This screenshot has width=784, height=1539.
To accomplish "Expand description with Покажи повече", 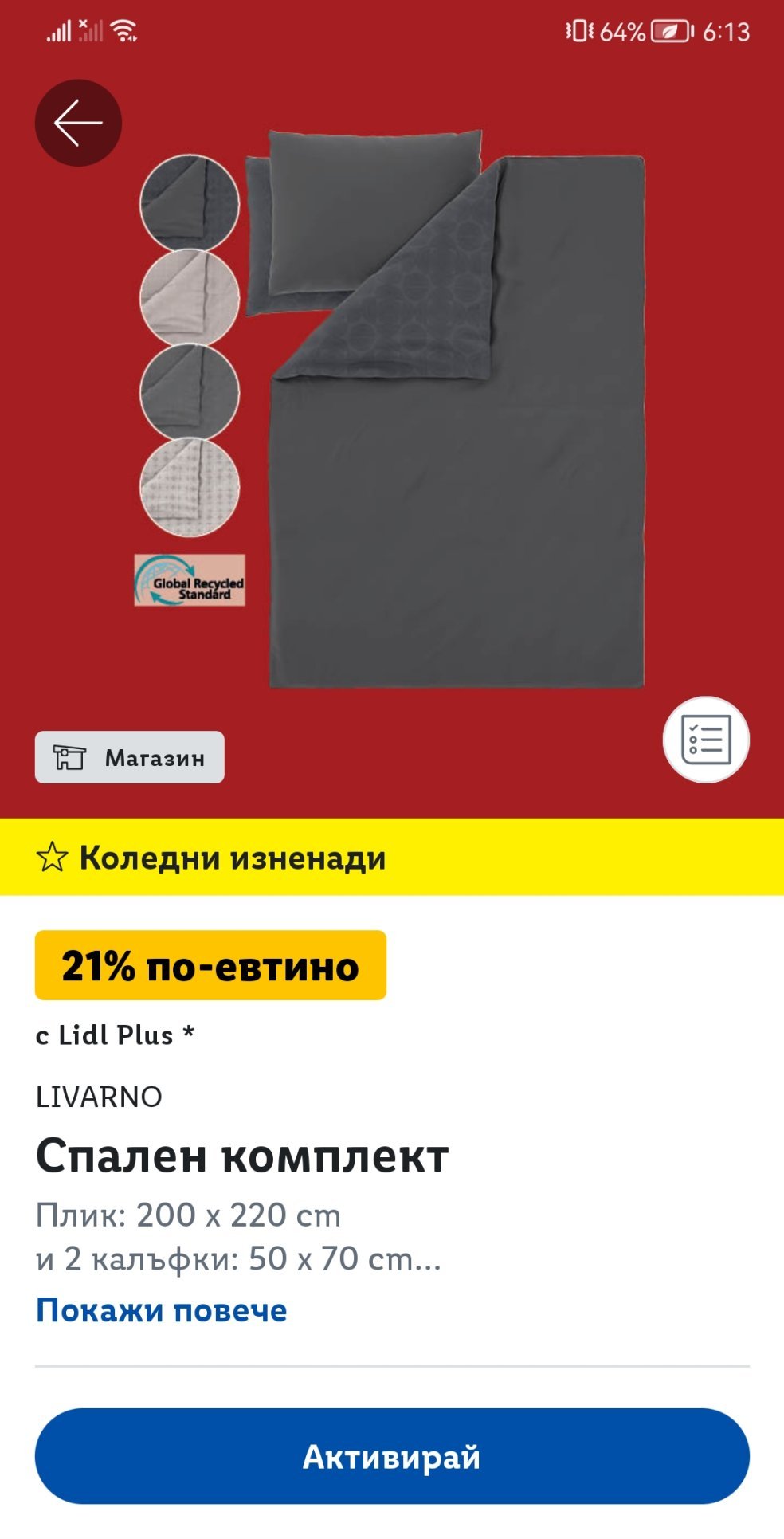I will tap(162, 1310).
